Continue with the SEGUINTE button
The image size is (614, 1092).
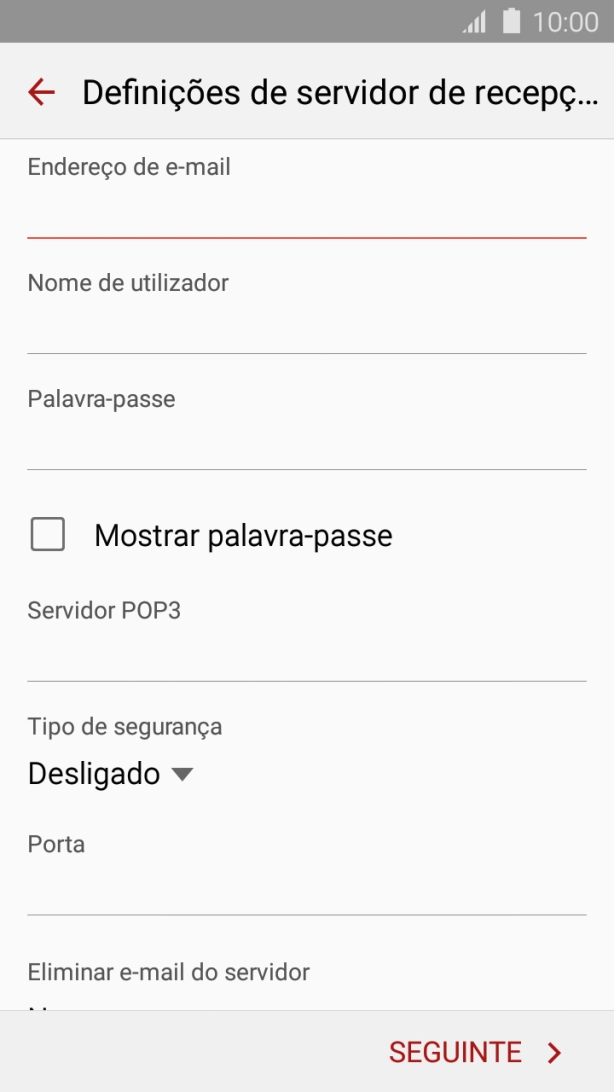(475, 1052)
